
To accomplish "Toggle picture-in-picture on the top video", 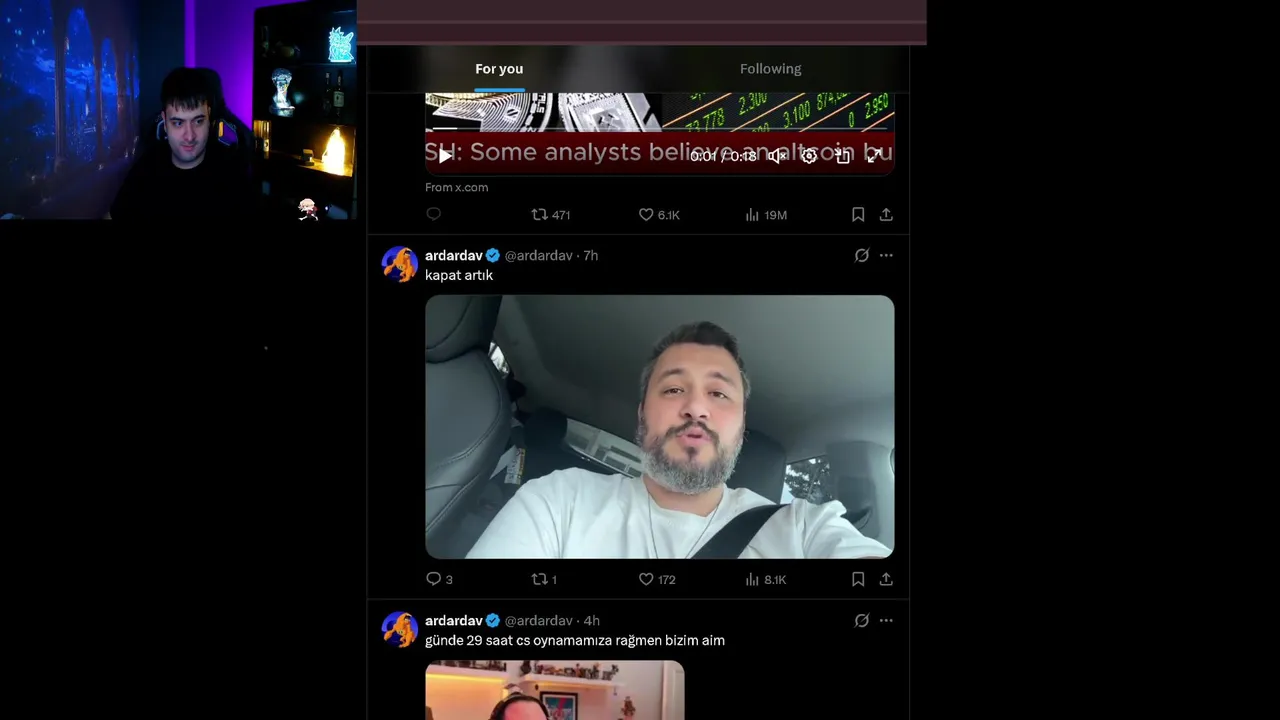I will [843, 156].
